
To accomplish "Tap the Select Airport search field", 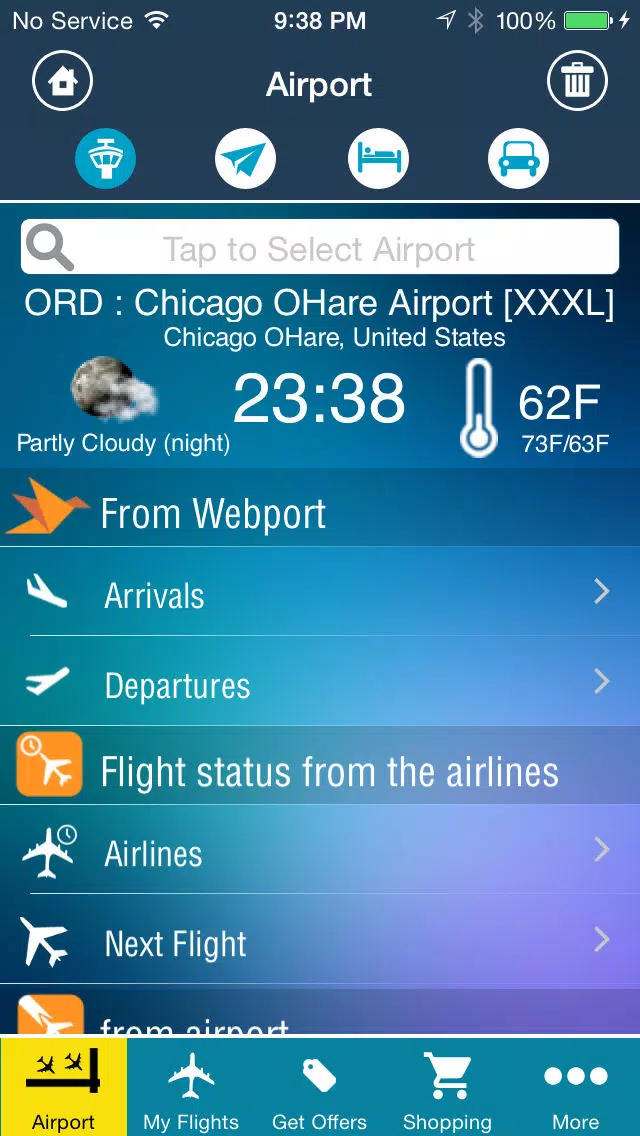I will pyautogui.click(x=320, y=248).
